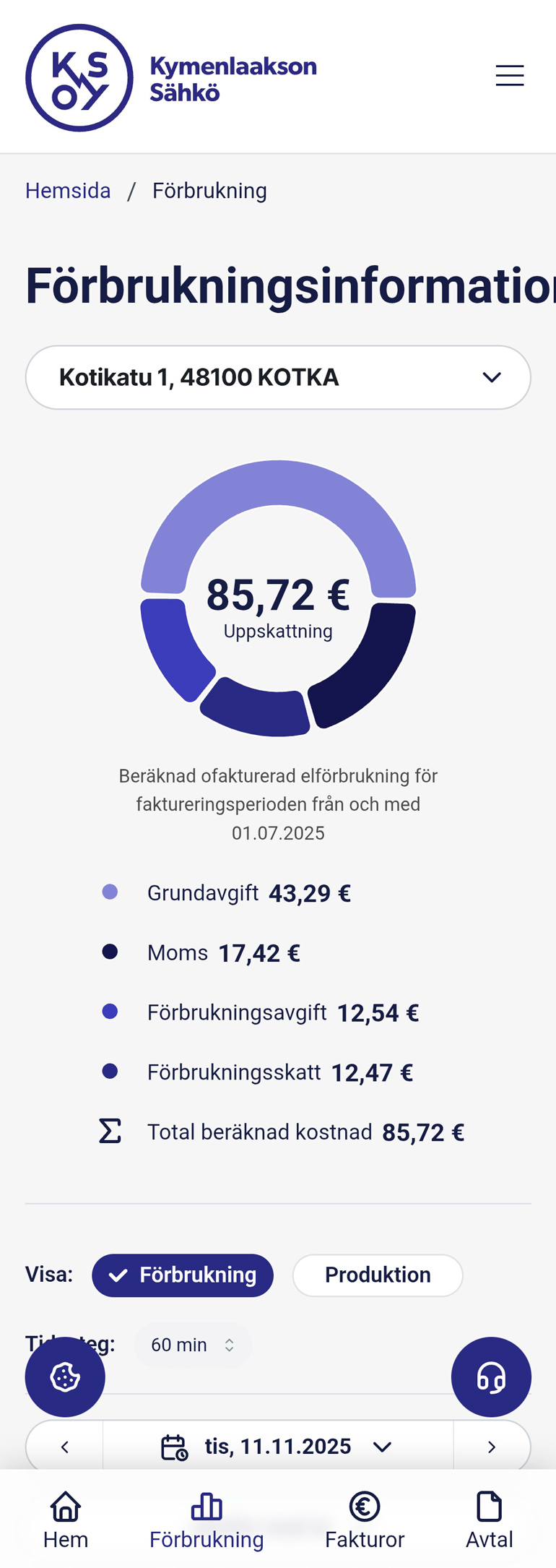Switch to the Produktion view
The height and width of the screenshot is (1568, 556).
(378, 1275)
